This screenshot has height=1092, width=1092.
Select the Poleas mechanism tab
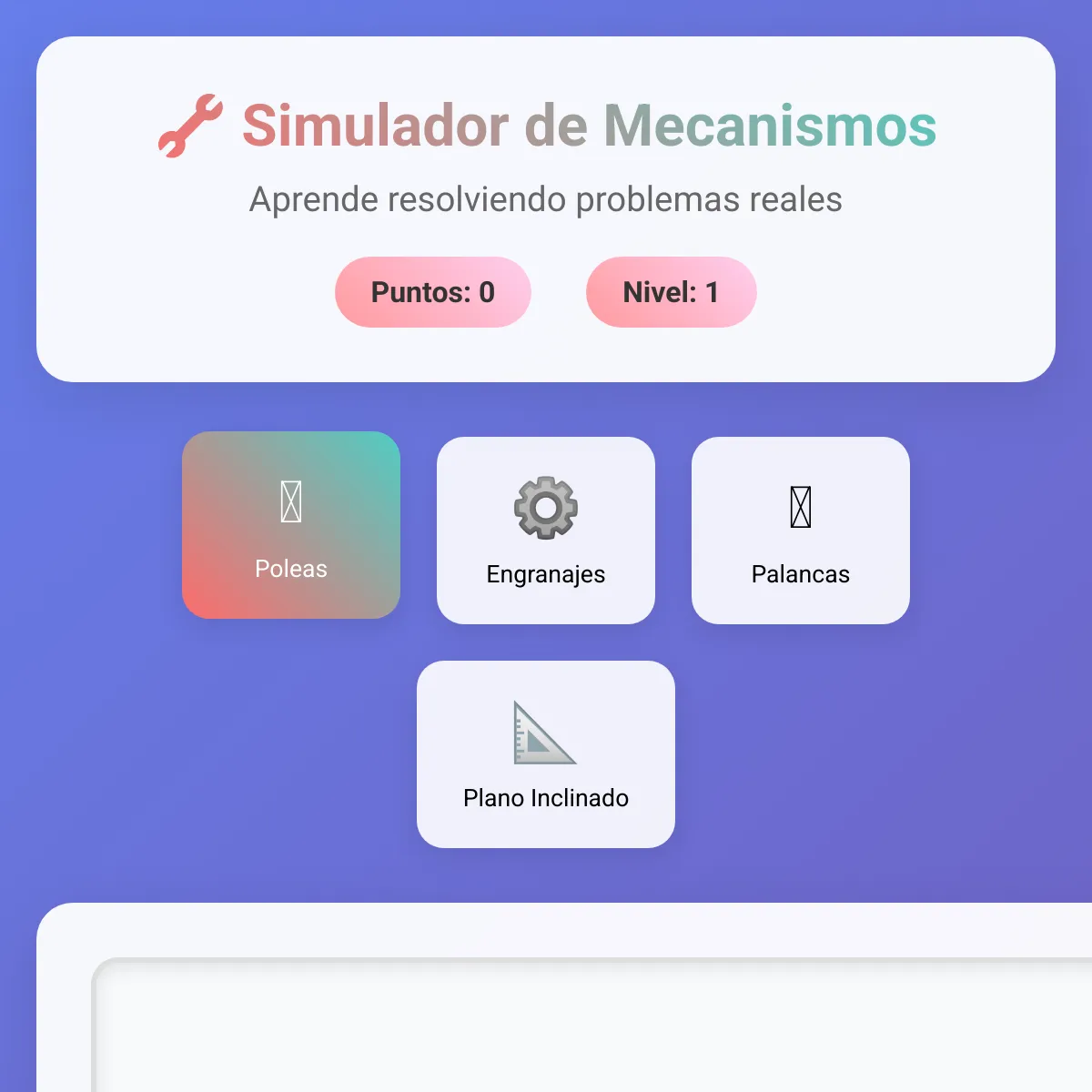291,525
